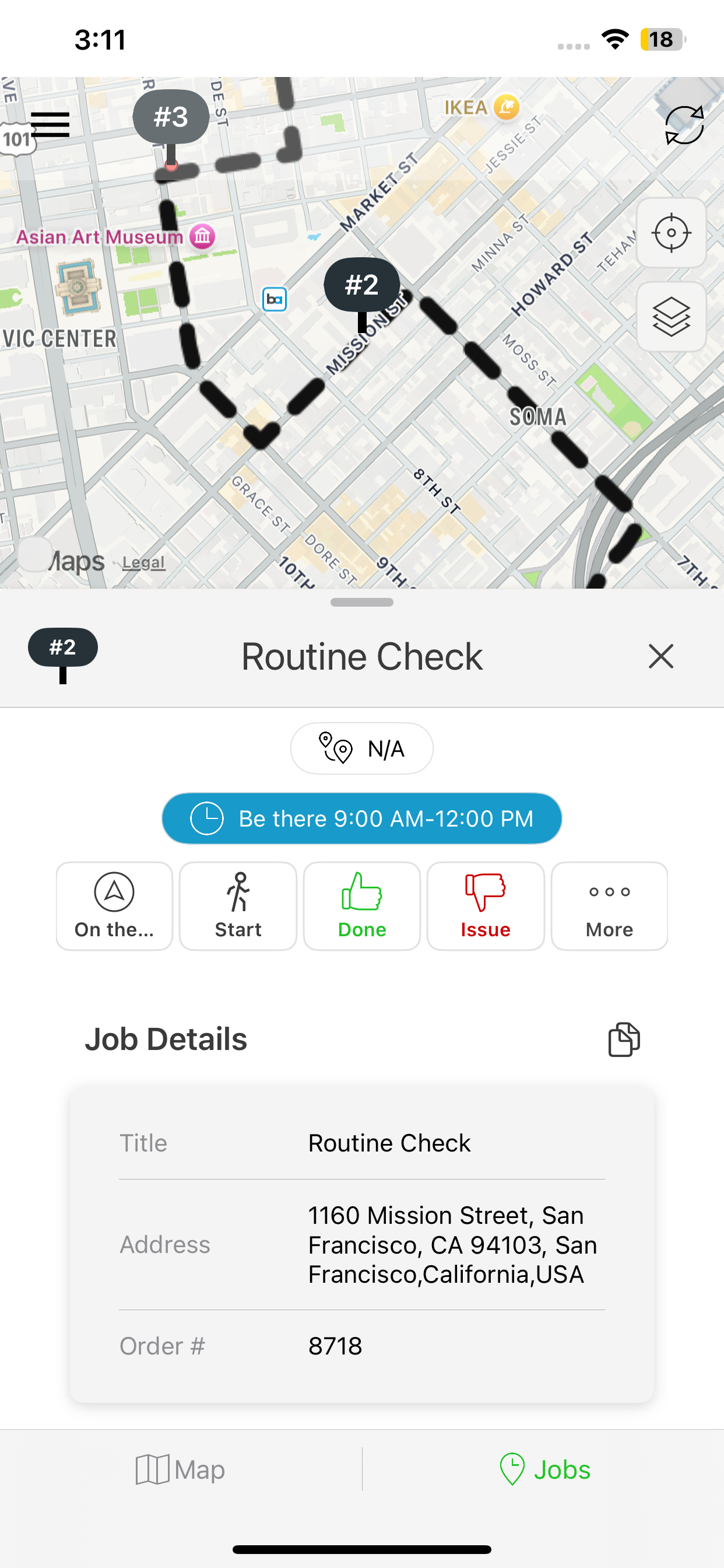The height and width of the screenshot is (1568, 724).
Task: Start the Routine Check job
Action: coord(238,906)
